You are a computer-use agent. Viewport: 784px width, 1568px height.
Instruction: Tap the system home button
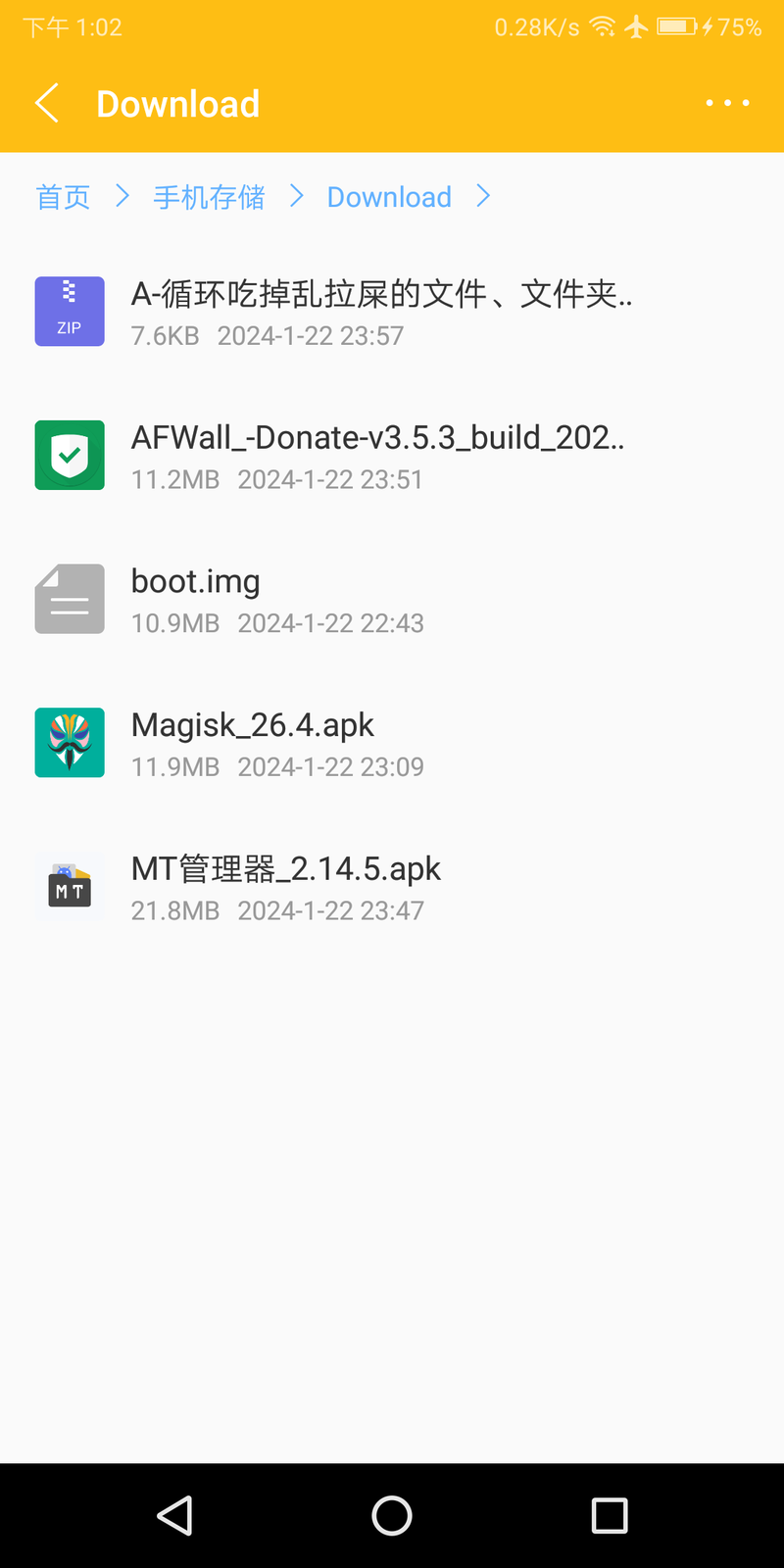[392, 1515]
